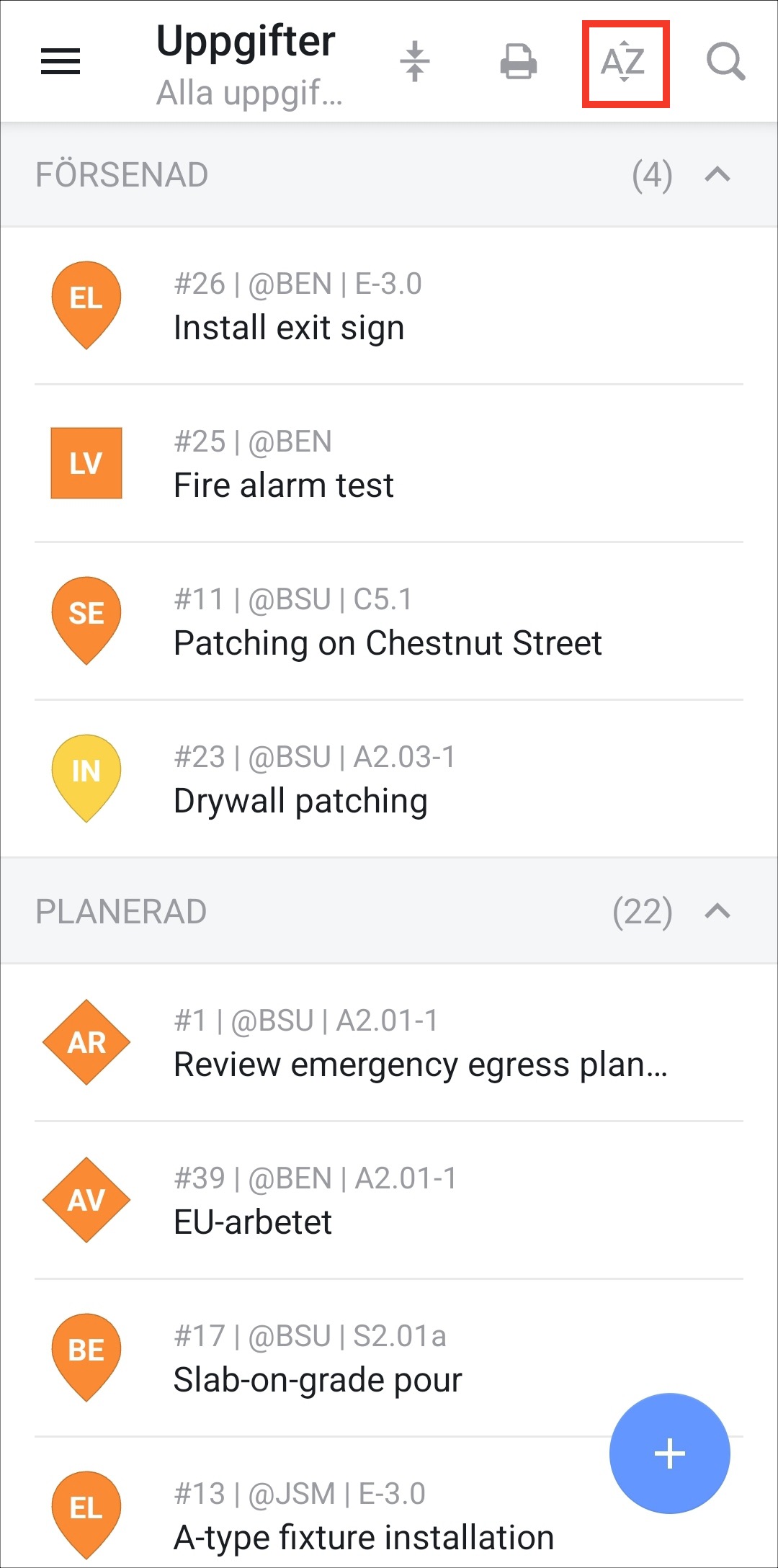The height and width of the screenshot is (1568, 778).
Task: Tap the collapse all sections icon
Action: click(x=415, y=61)
